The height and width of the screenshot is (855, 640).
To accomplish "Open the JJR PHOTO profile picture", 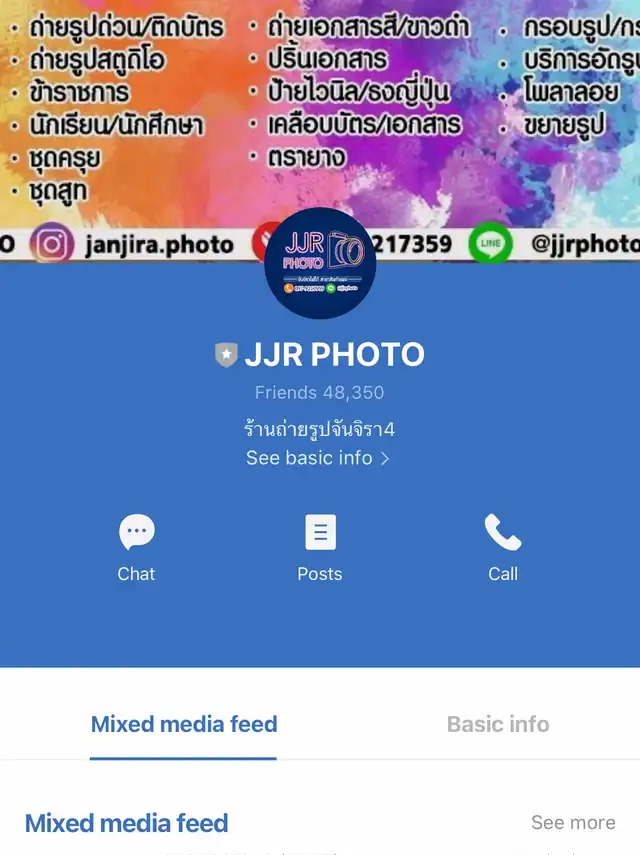I will [320, 264].
